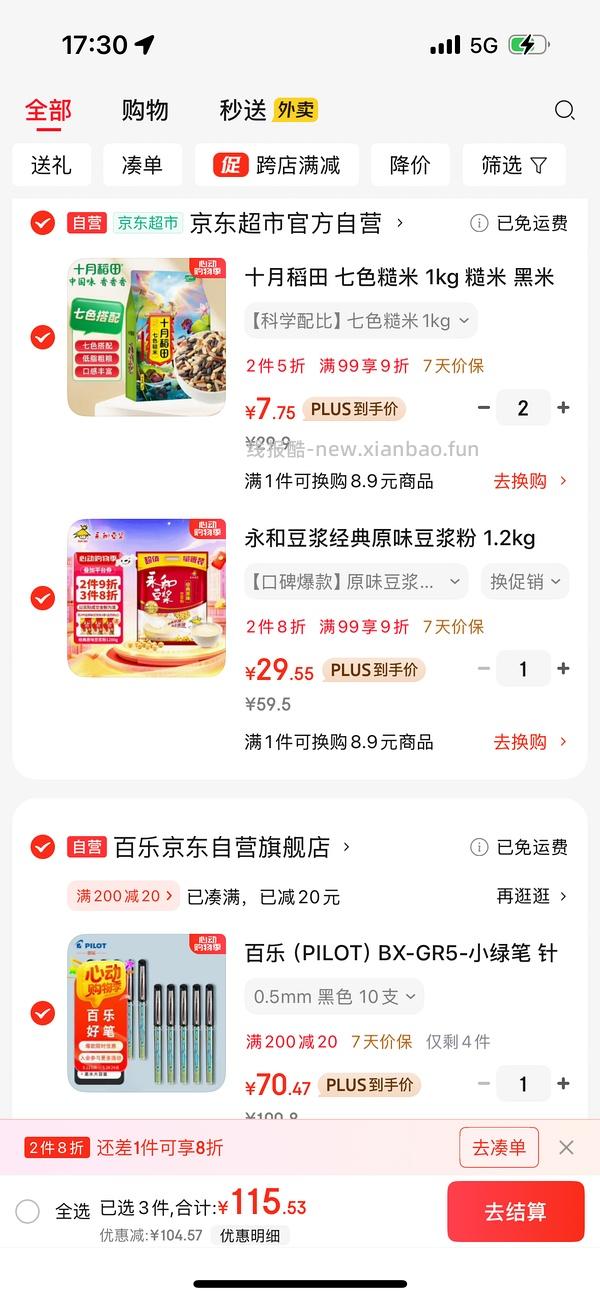
Task: Expand the 七色糙米 1kg specification dropdown
Action: click(x=361, y=321)
